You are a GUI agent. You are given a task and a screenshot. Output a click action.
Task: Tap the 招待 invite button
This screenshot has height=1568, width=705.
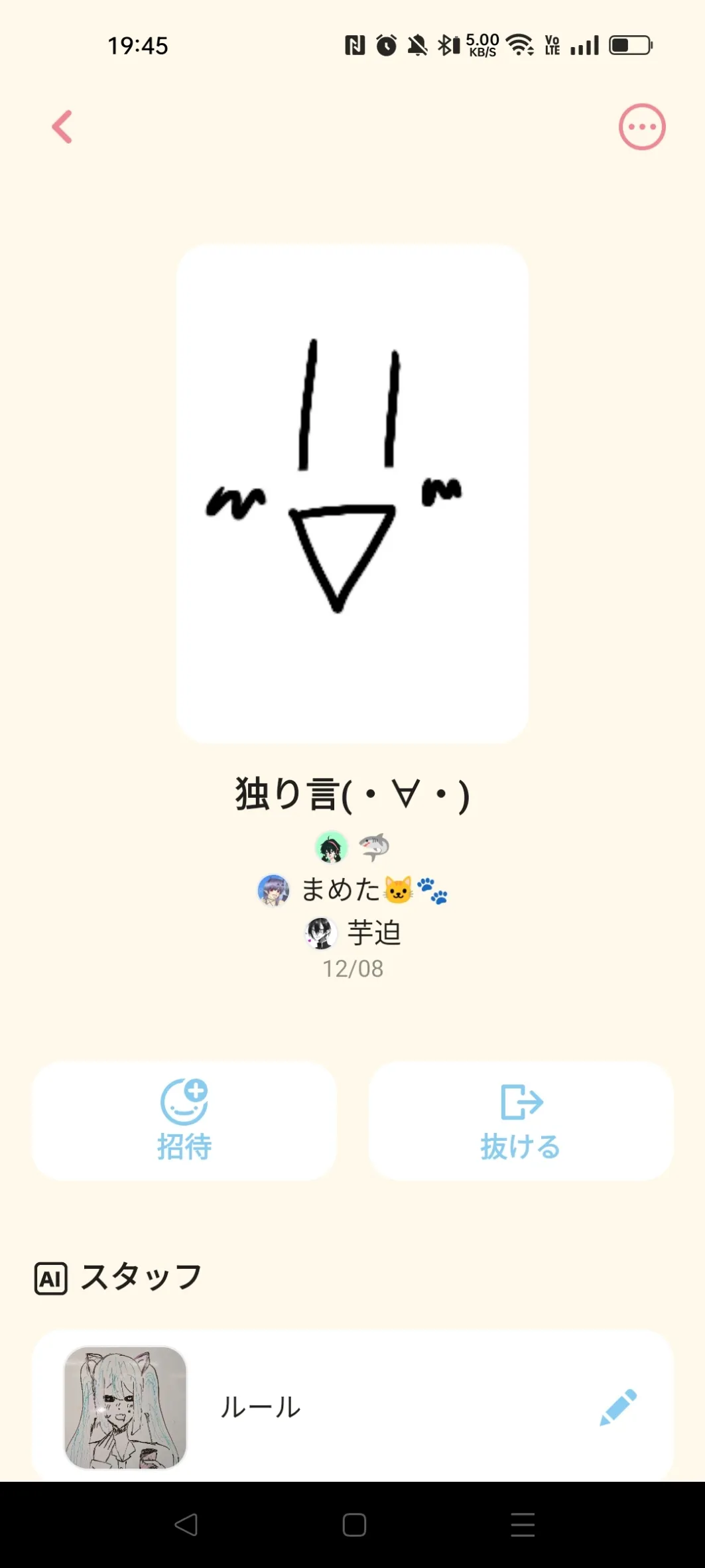184,1120
